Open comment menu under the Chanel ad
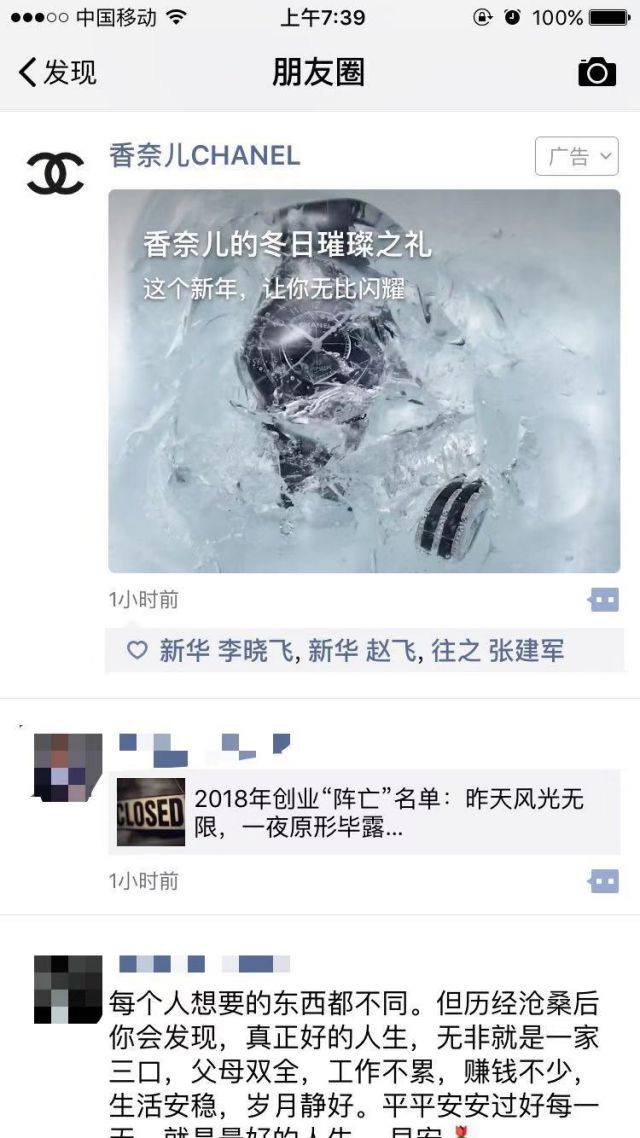 (x=603, y=599)
